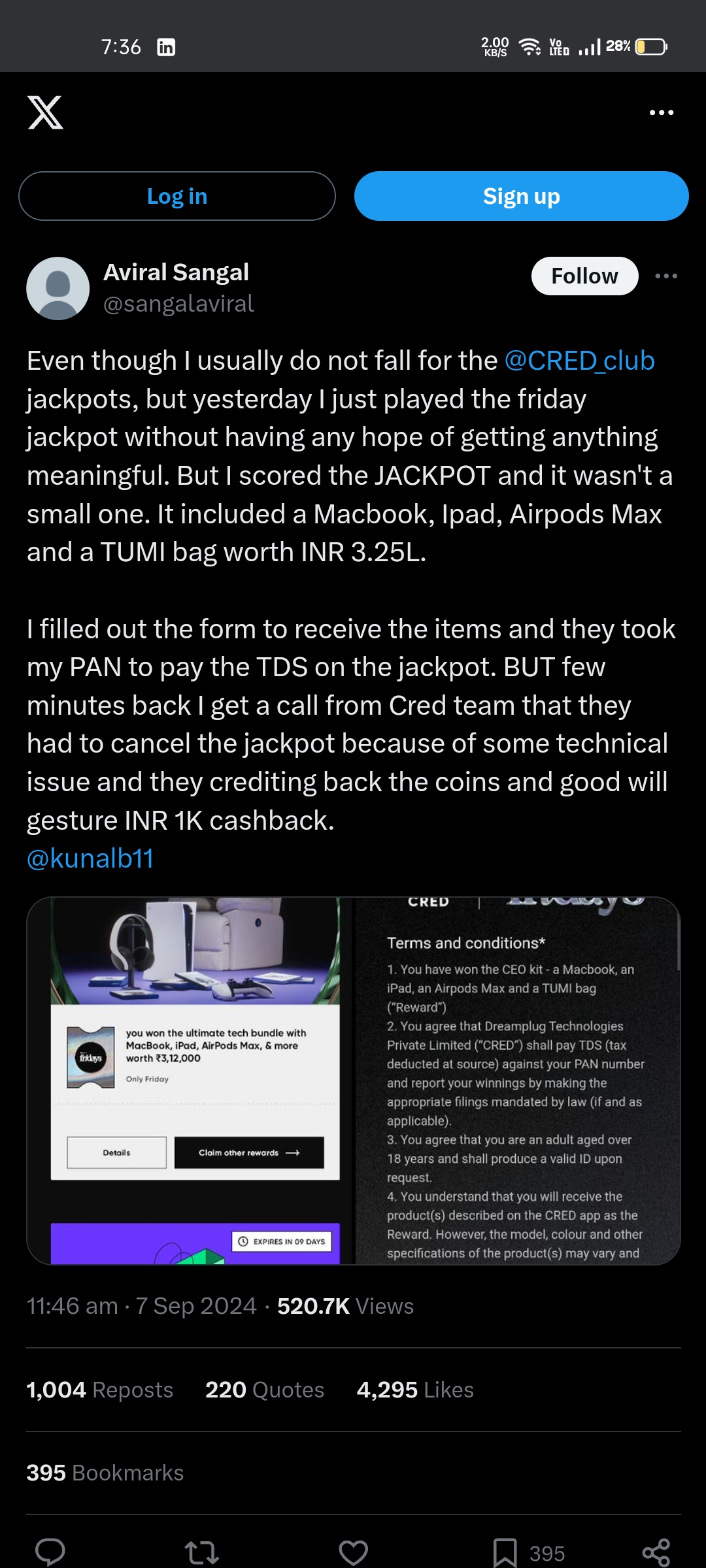Open the Terms and conditions image
Image resolution: width=706 pixels, height=1568 pixels.
point(516,1081)
